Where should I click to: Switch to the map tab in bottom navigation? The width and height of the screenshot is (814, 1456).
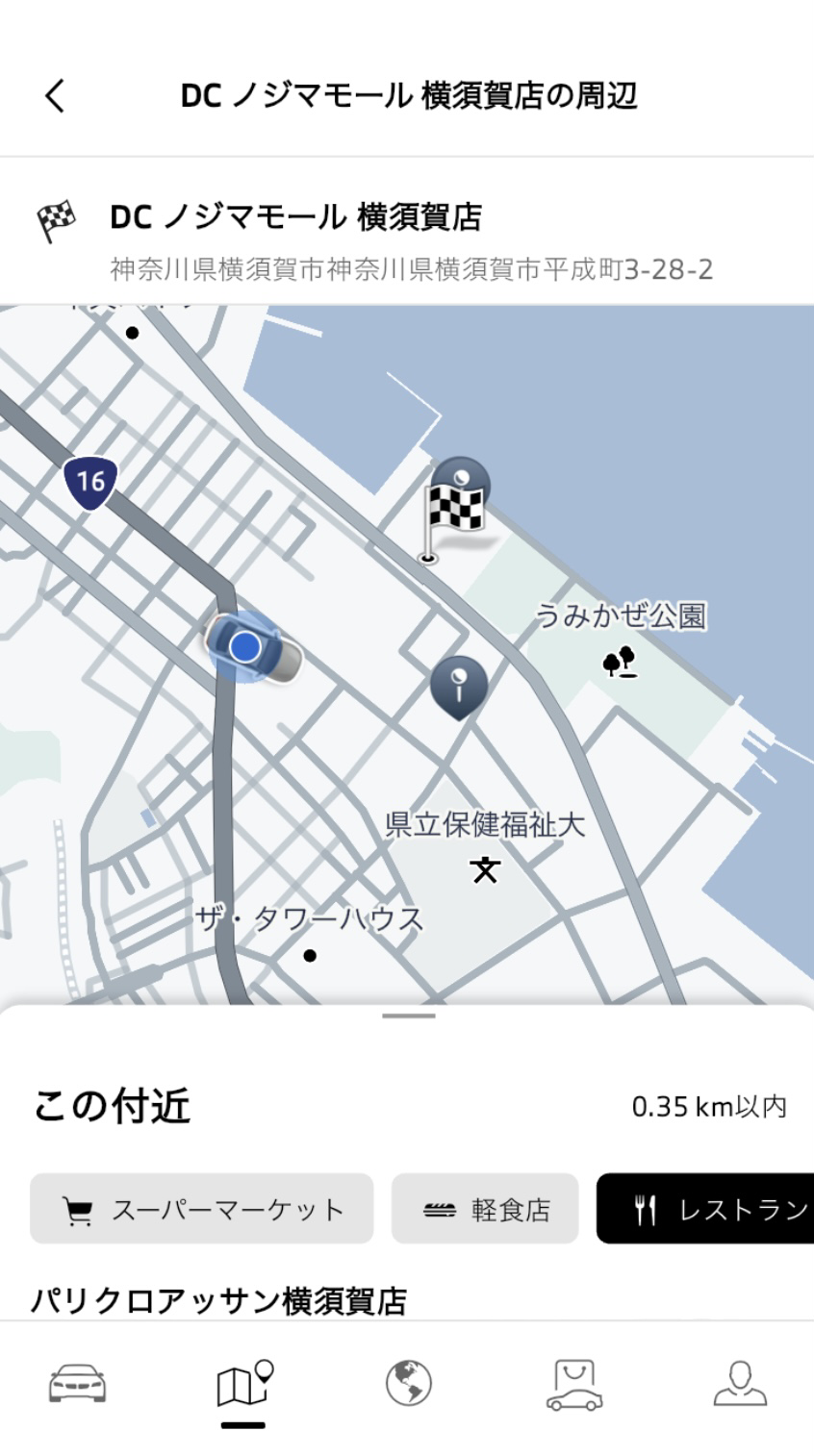243,1387
